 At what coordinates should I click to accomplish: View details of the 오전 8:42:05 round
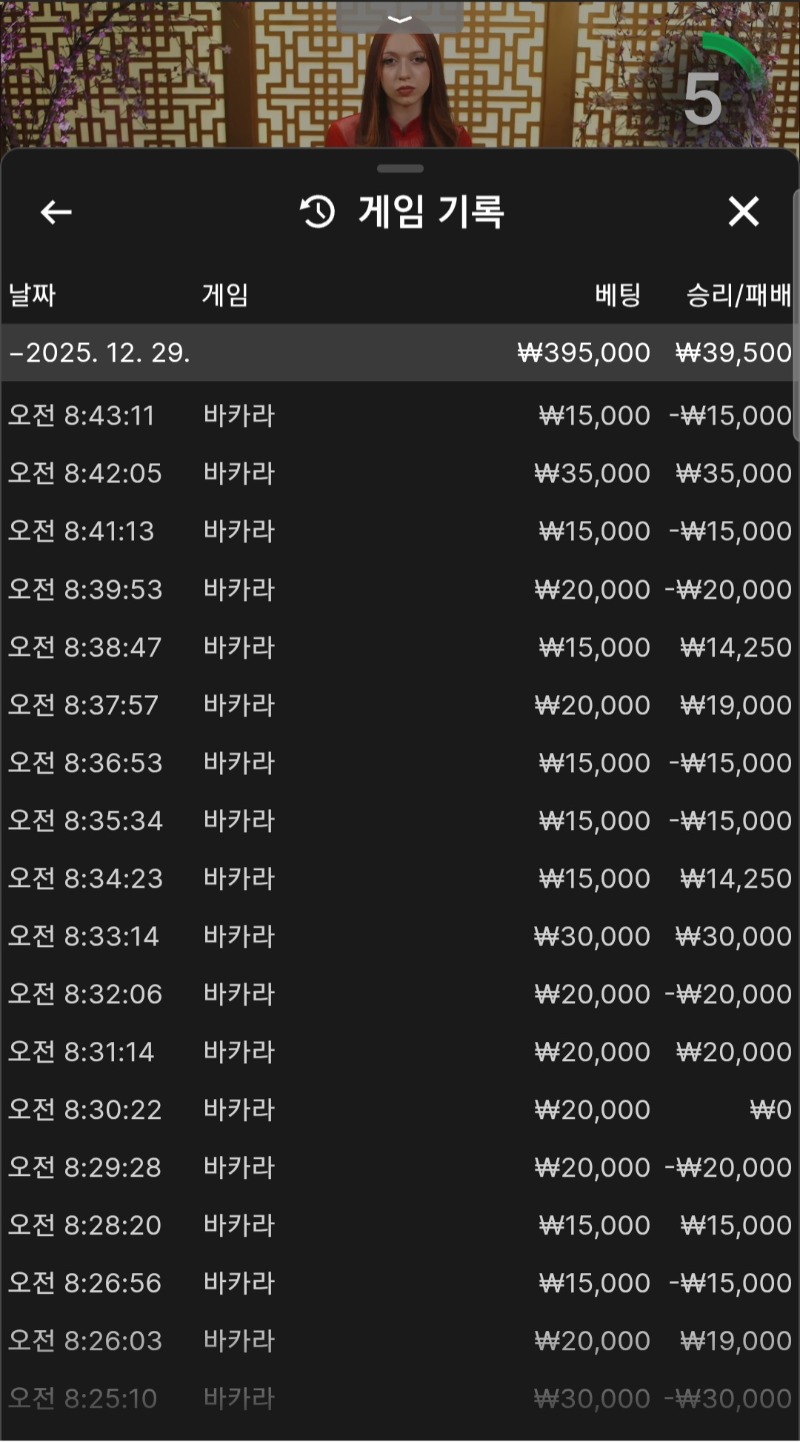tap(400, 473)
